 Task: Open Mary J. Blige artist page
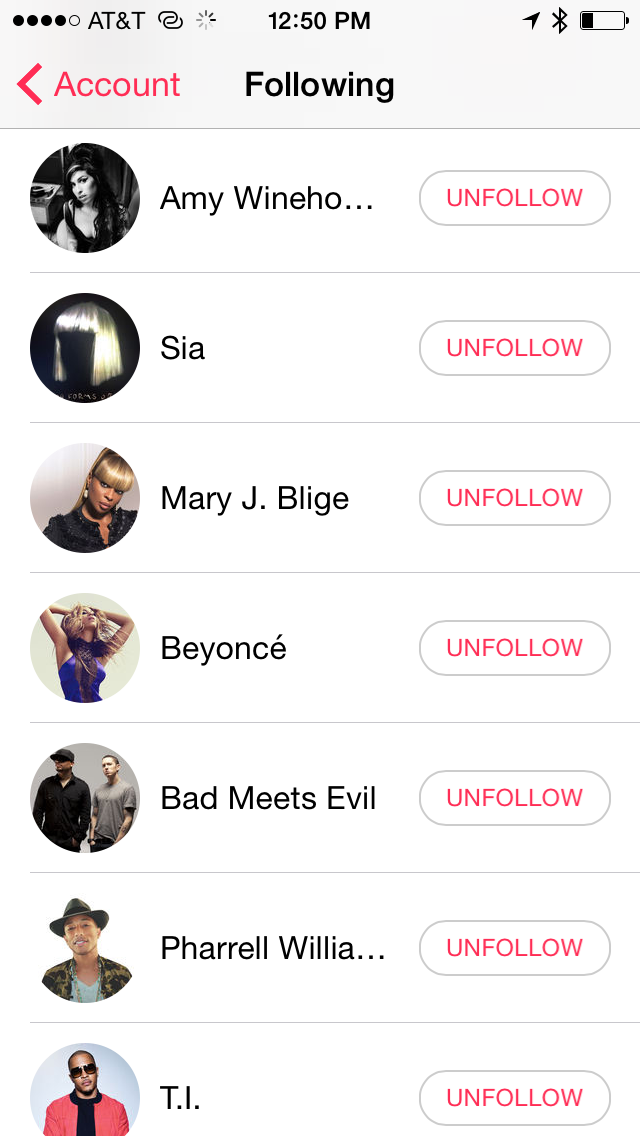(254, 498)
